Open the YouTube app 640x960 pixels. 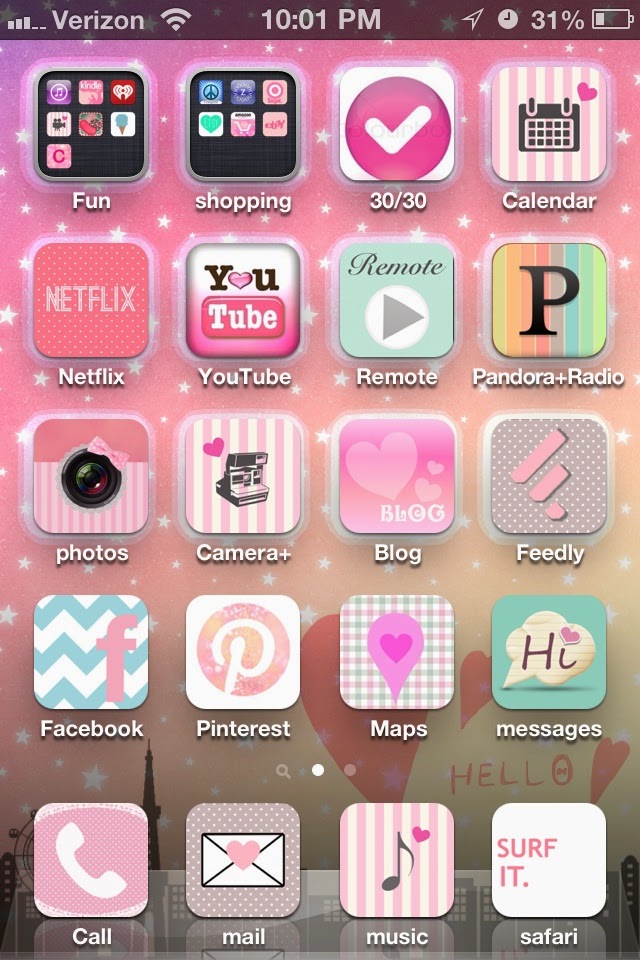(x=243, y=300)
